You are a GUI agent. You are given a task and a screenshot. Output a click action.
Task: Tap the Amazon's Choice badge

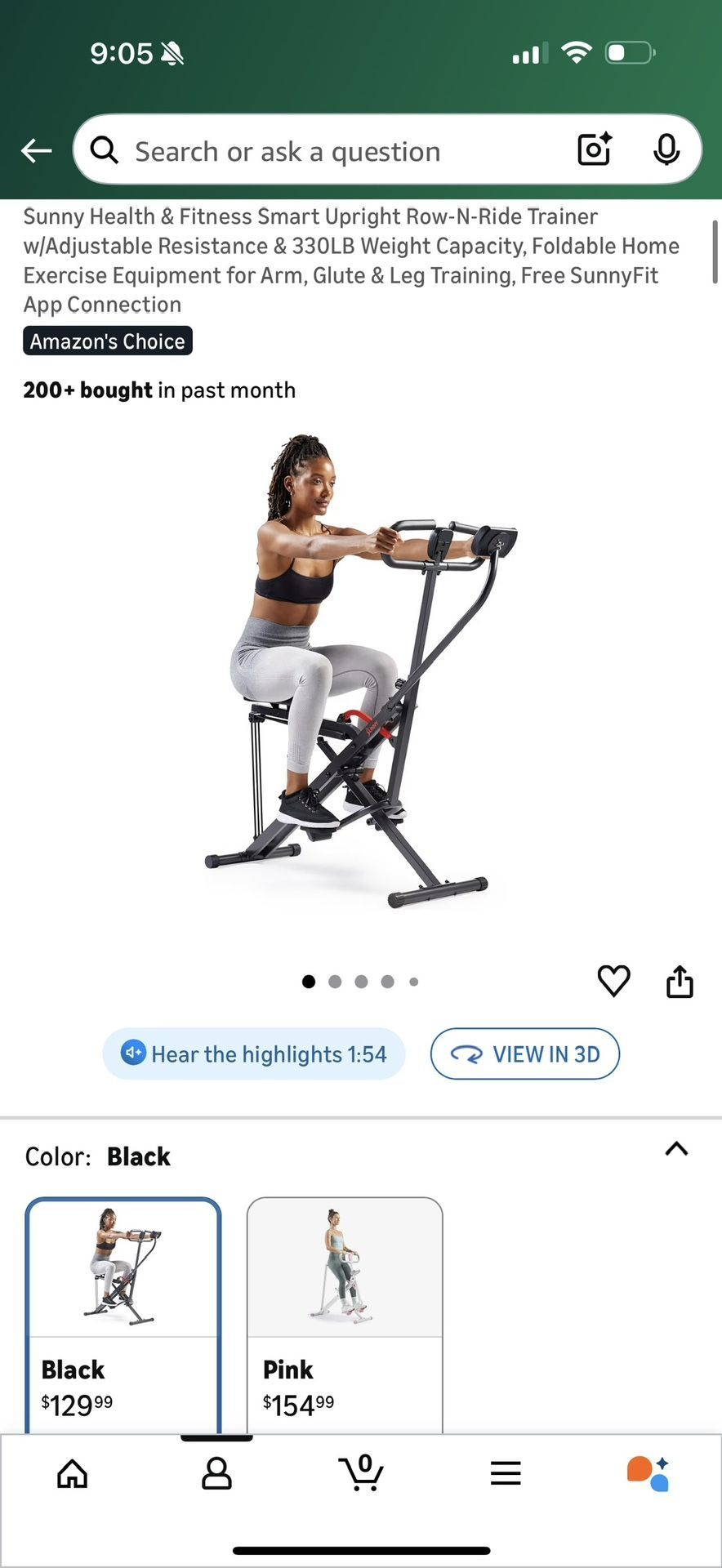(107, 341)
